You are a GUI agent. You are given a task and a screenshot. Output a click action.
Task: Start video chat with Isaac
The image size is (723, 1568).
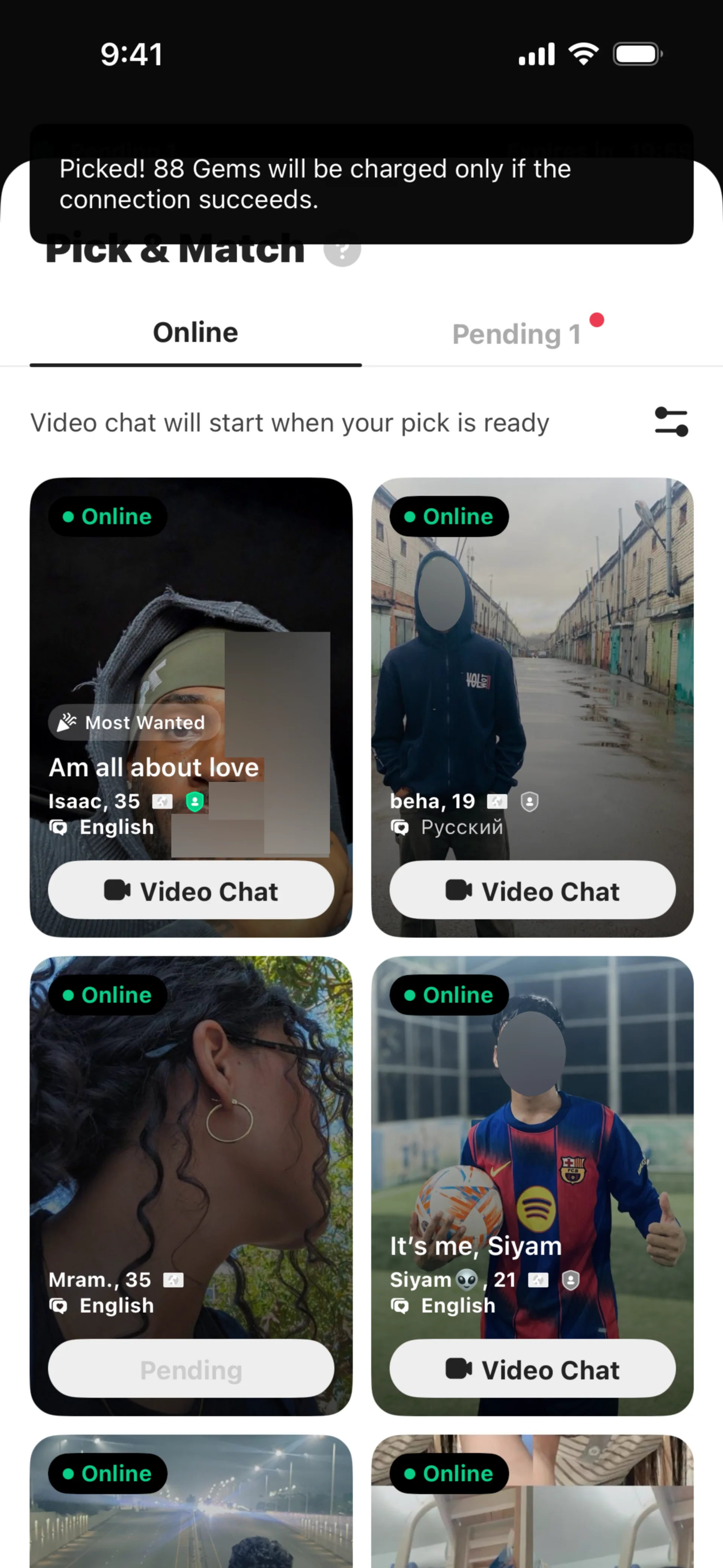[191, 891]
